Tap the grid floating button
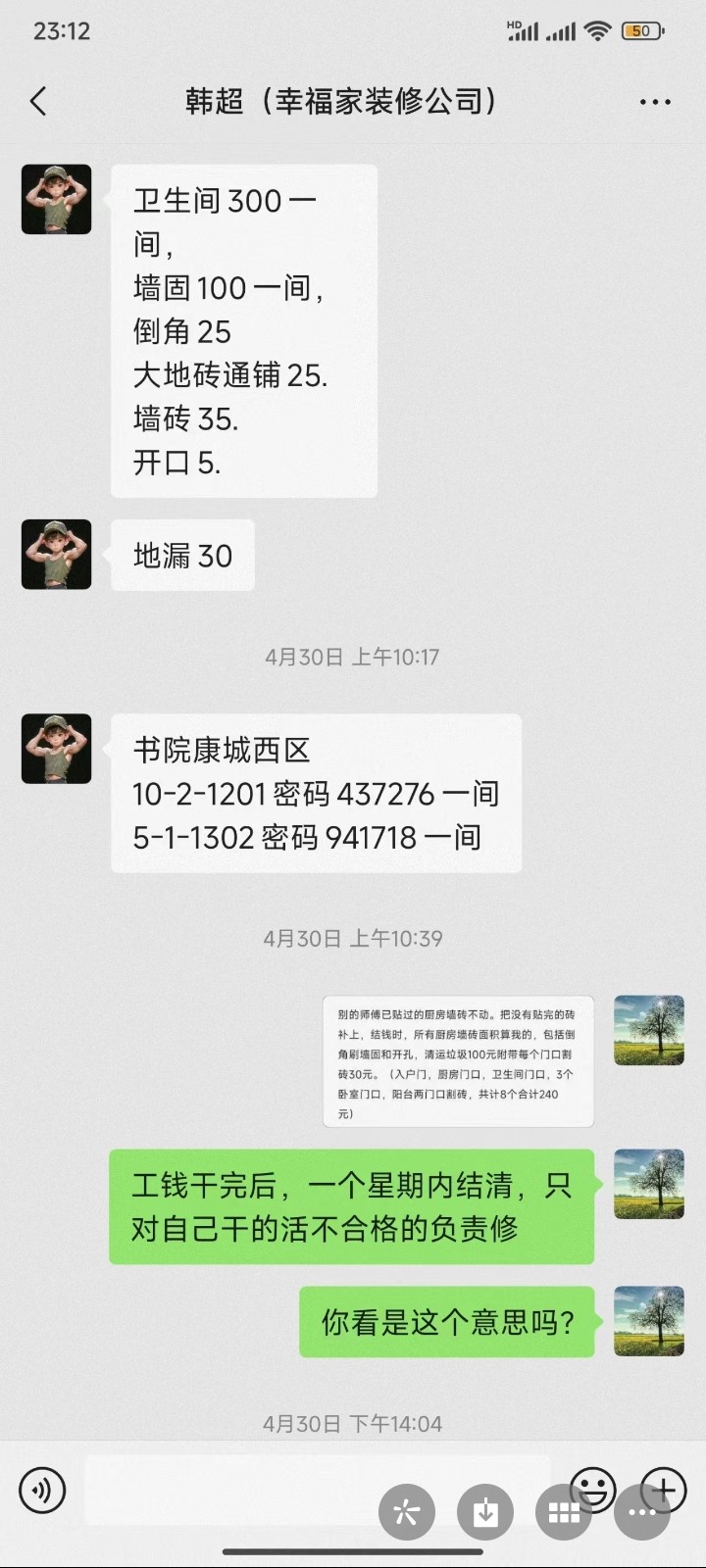706x1568 pixels. (x=564, y=1512)
